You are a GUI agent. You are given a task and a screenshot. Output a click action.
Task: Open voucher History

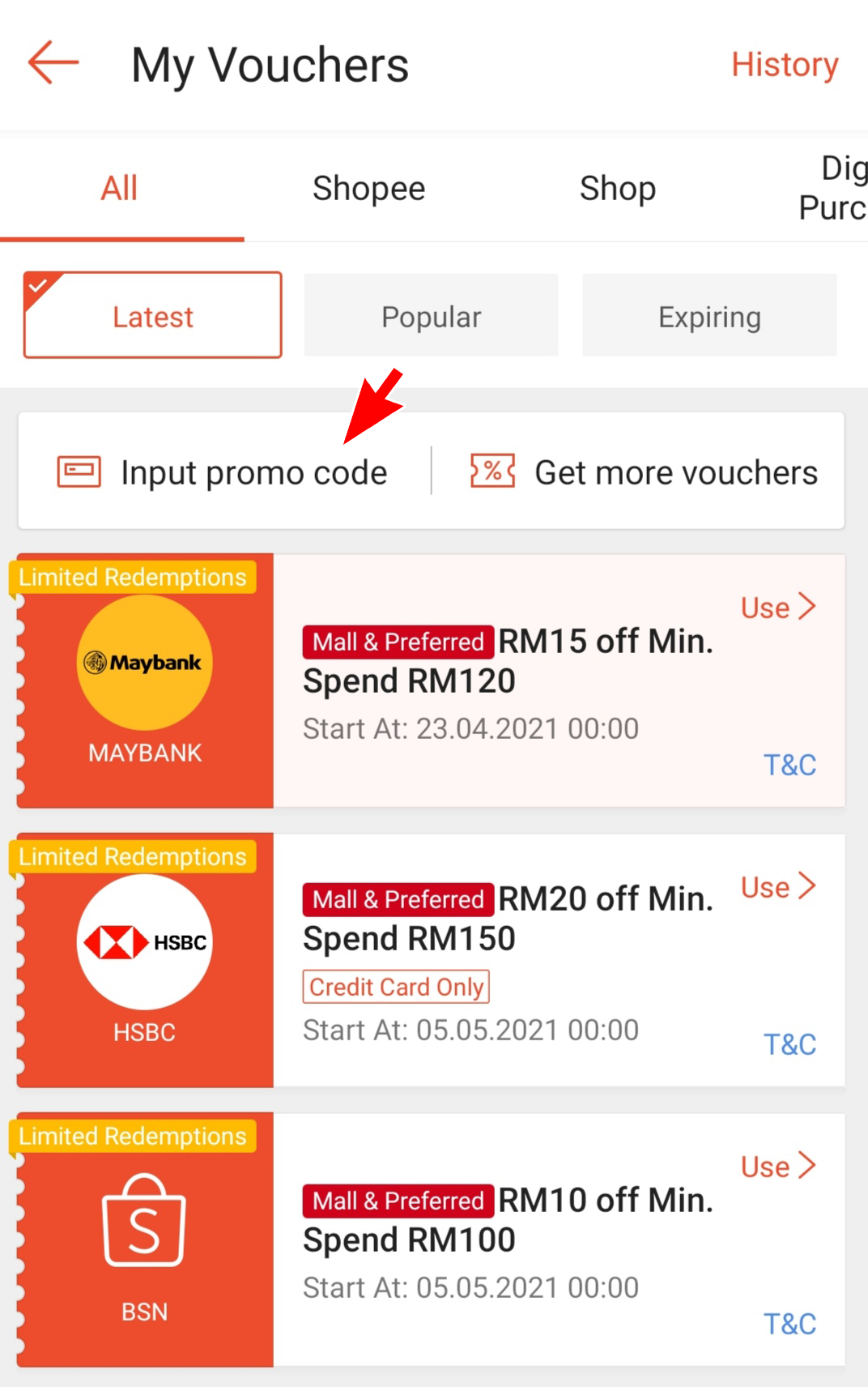click(x=784, y=65)
